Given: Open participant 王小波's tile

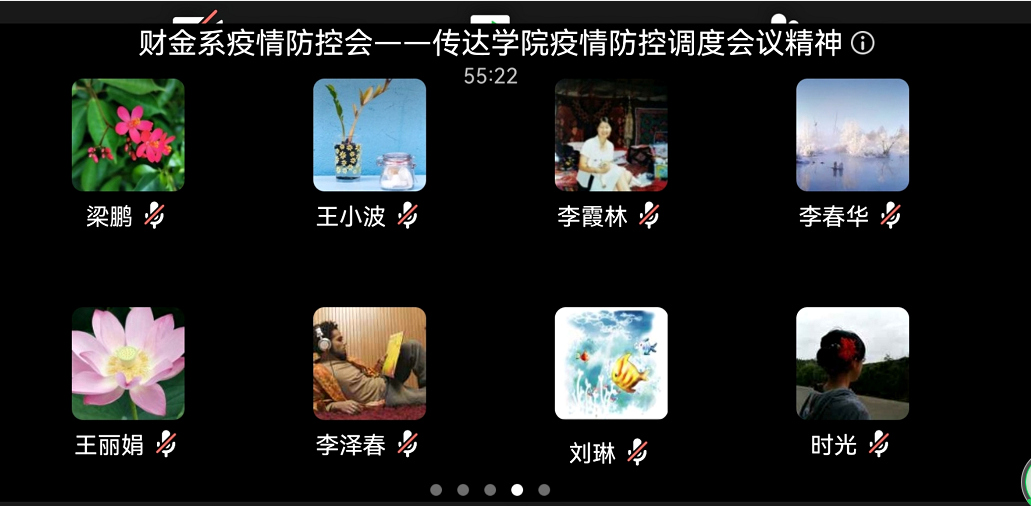Looking at the screenshot, I should (369, 135).
